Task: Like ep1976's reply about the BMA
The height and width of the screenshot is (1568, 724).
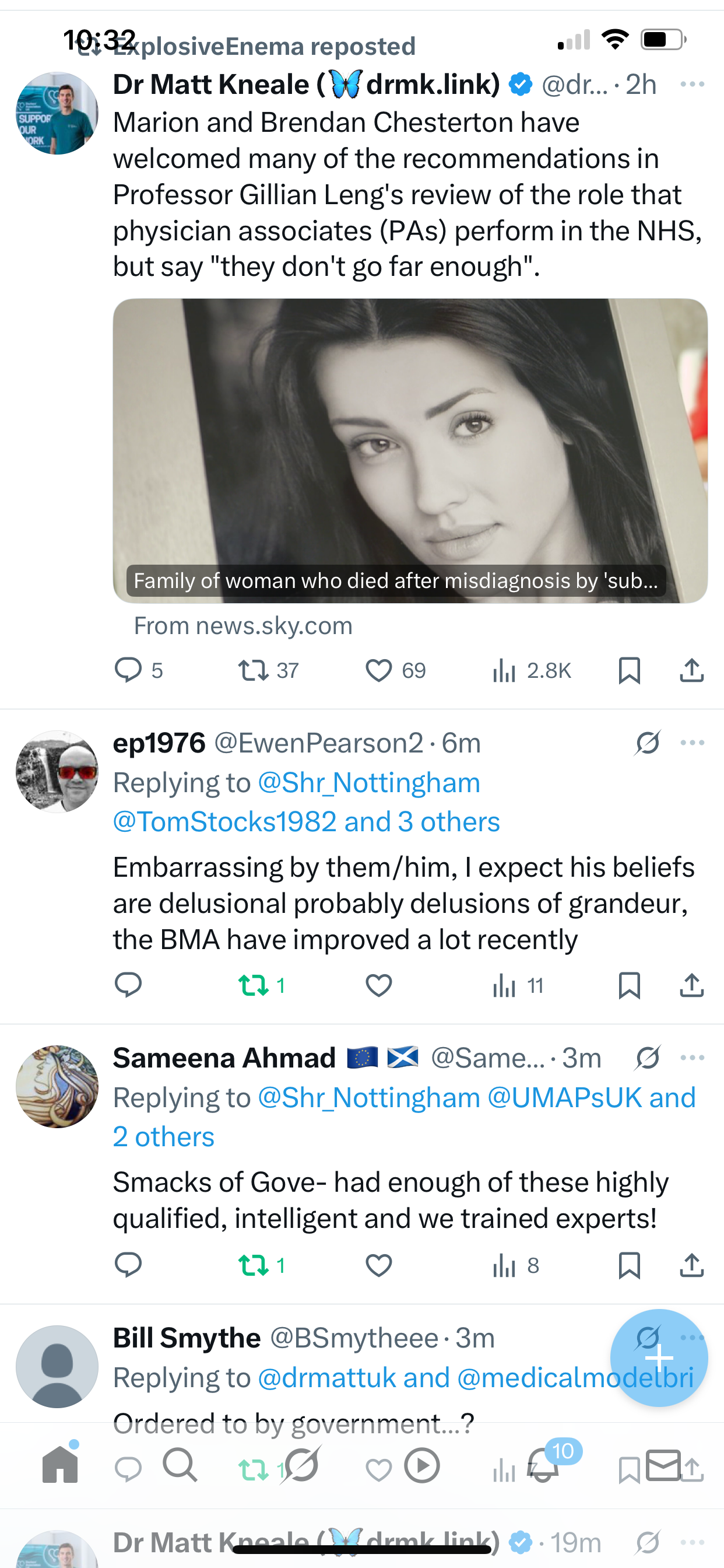Action: click(x=378, y=985)
